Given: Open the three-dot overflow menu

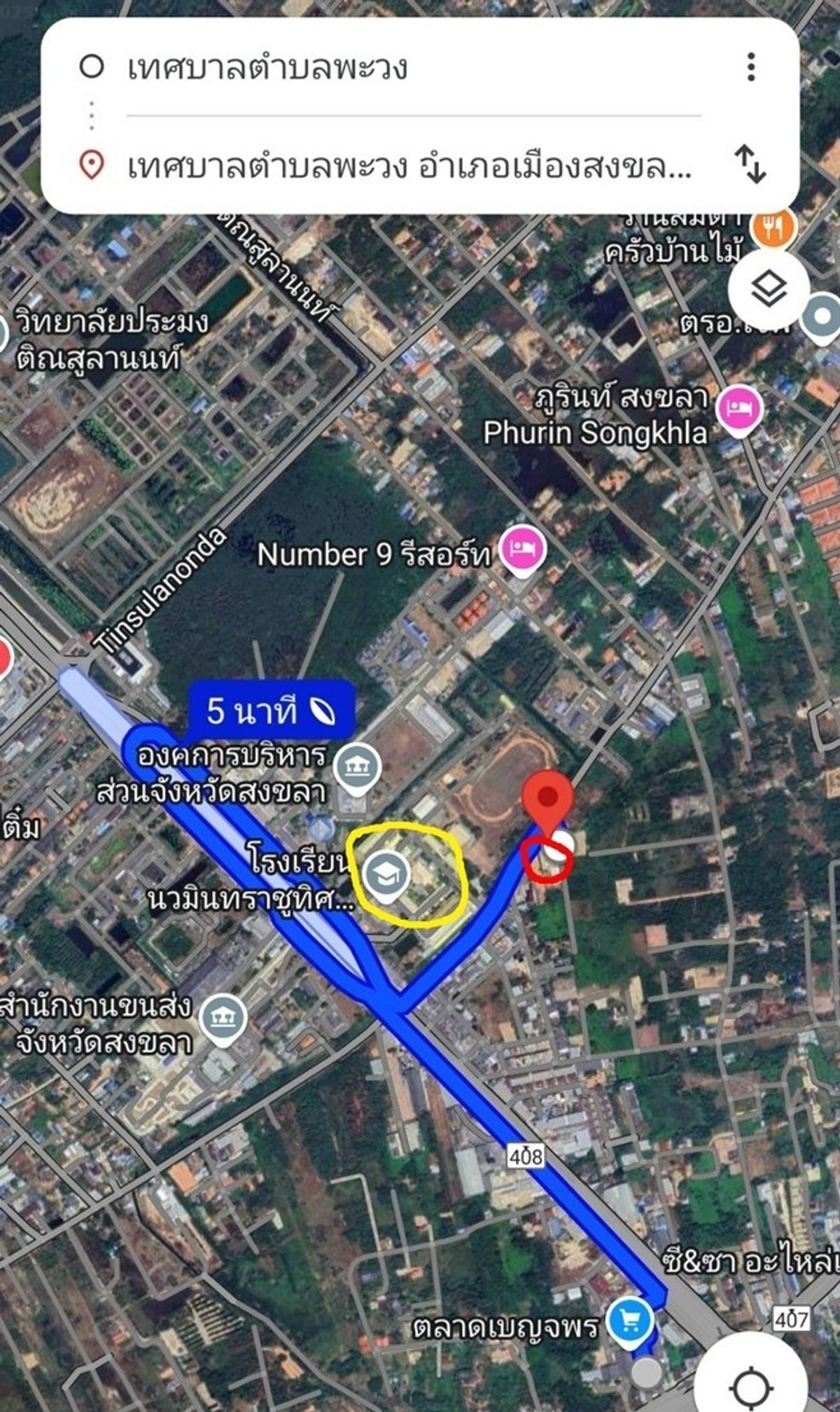Looking at the screenshot, I should 751,67.
